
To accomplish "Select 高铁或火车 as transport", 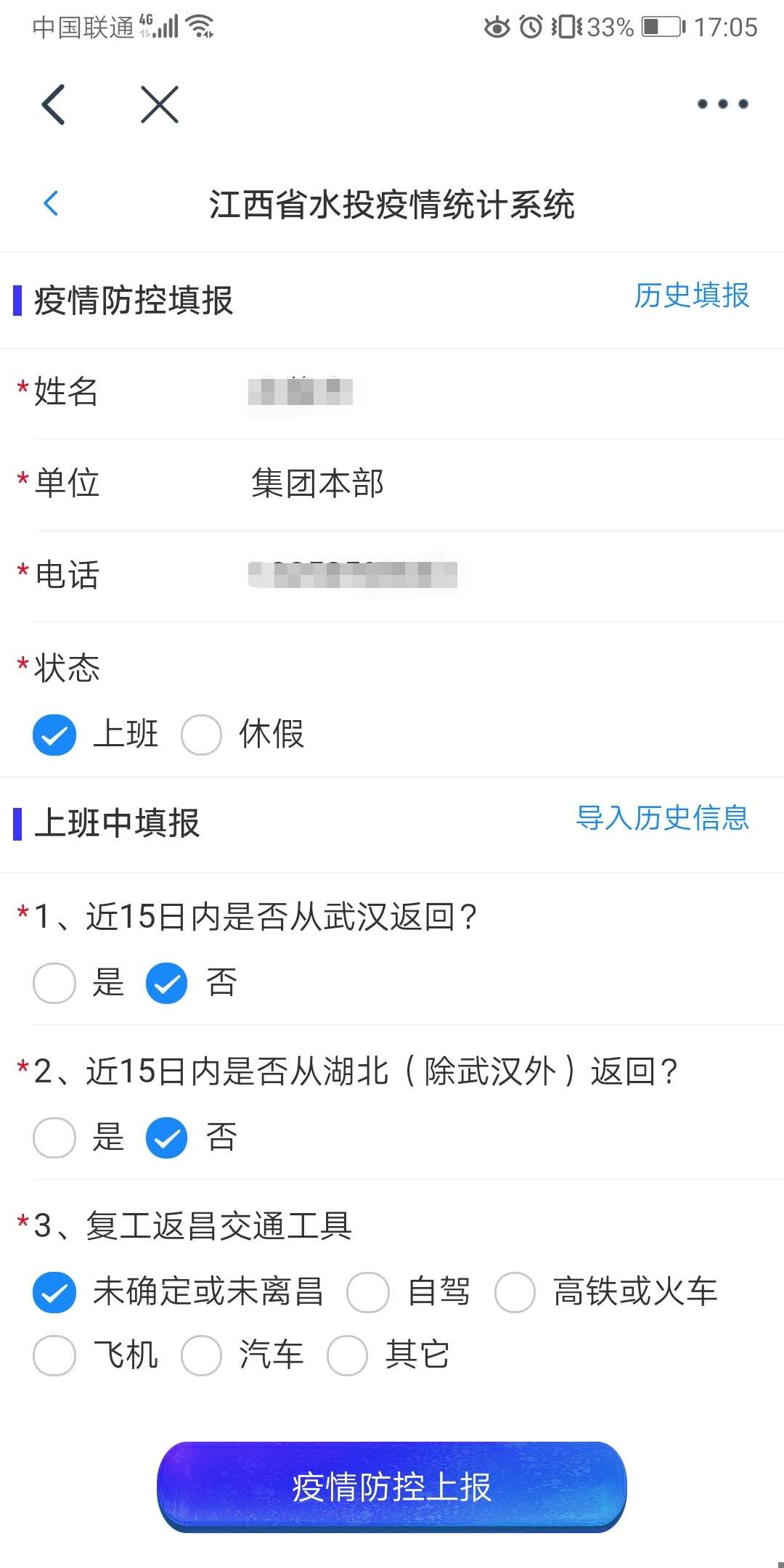I will coord(515,1292).
